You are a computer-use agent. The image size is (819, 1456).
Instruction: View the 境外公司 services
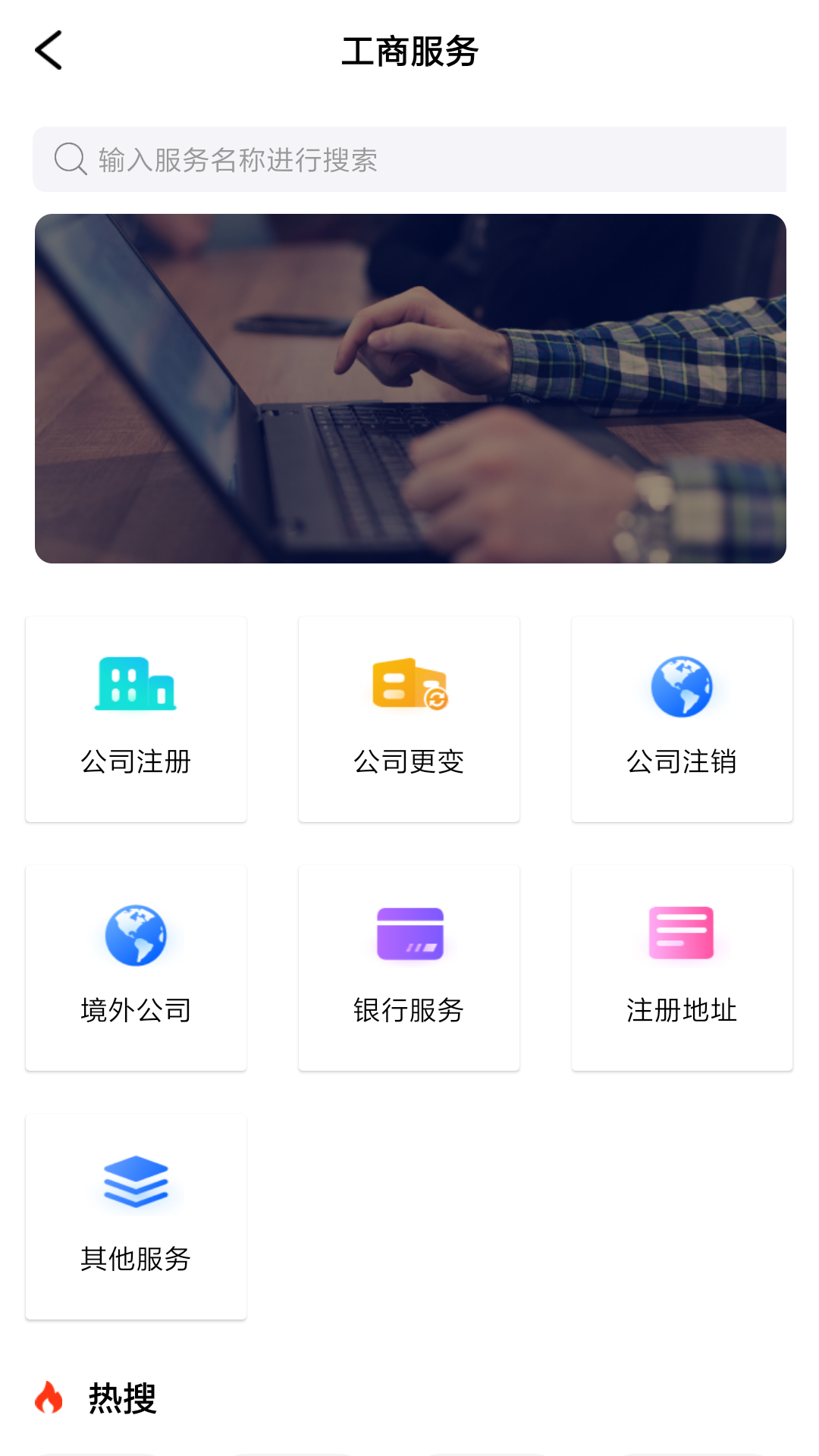pyautogui.click(x=136, y=968)
